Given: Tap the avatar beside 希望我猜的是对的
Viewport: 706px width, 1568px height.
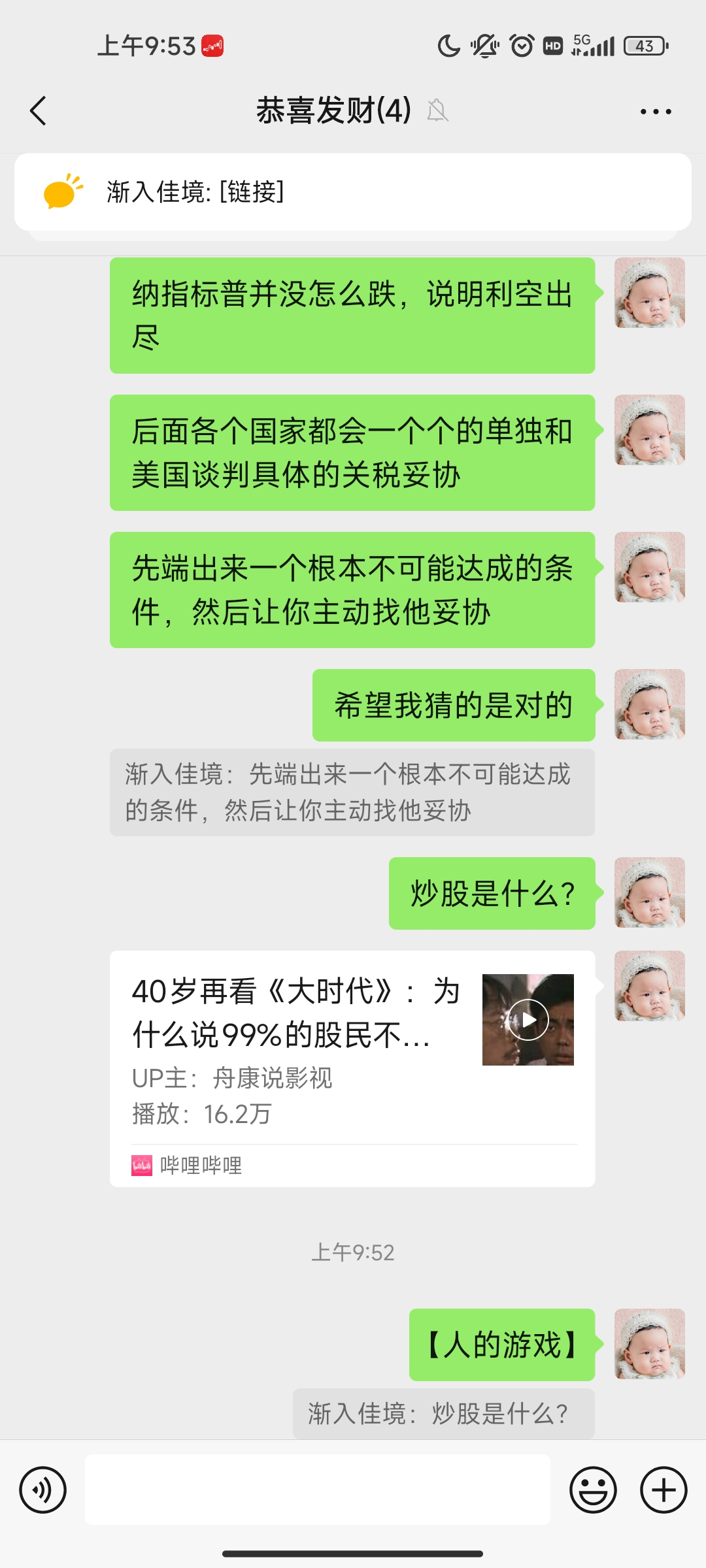Looking at the screenshot, I should pyautogui.click(x=649, y=704).
